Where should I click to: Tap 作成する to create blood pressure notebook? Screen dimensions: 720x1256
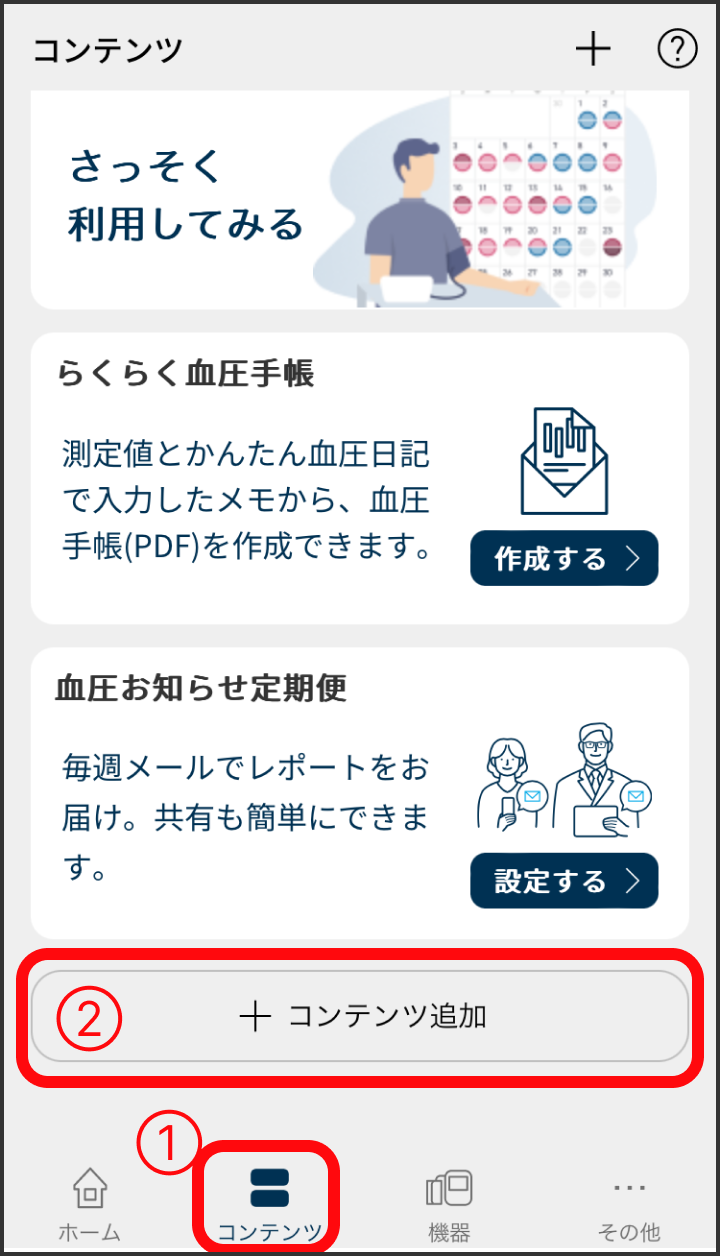tap(564, 558)
